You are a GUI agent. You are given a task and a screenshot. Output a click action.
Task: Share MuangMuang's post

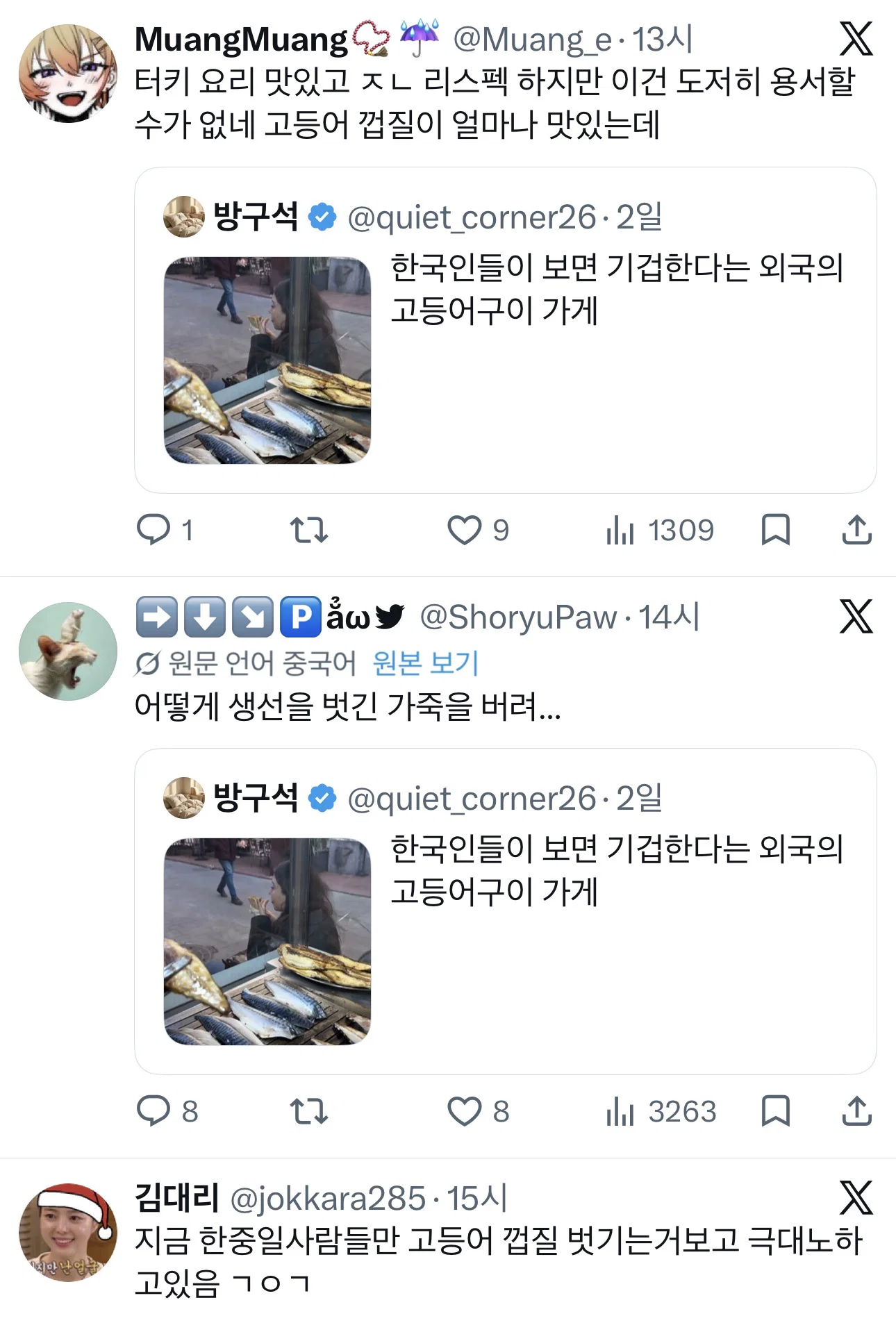(x=856, y=530)
